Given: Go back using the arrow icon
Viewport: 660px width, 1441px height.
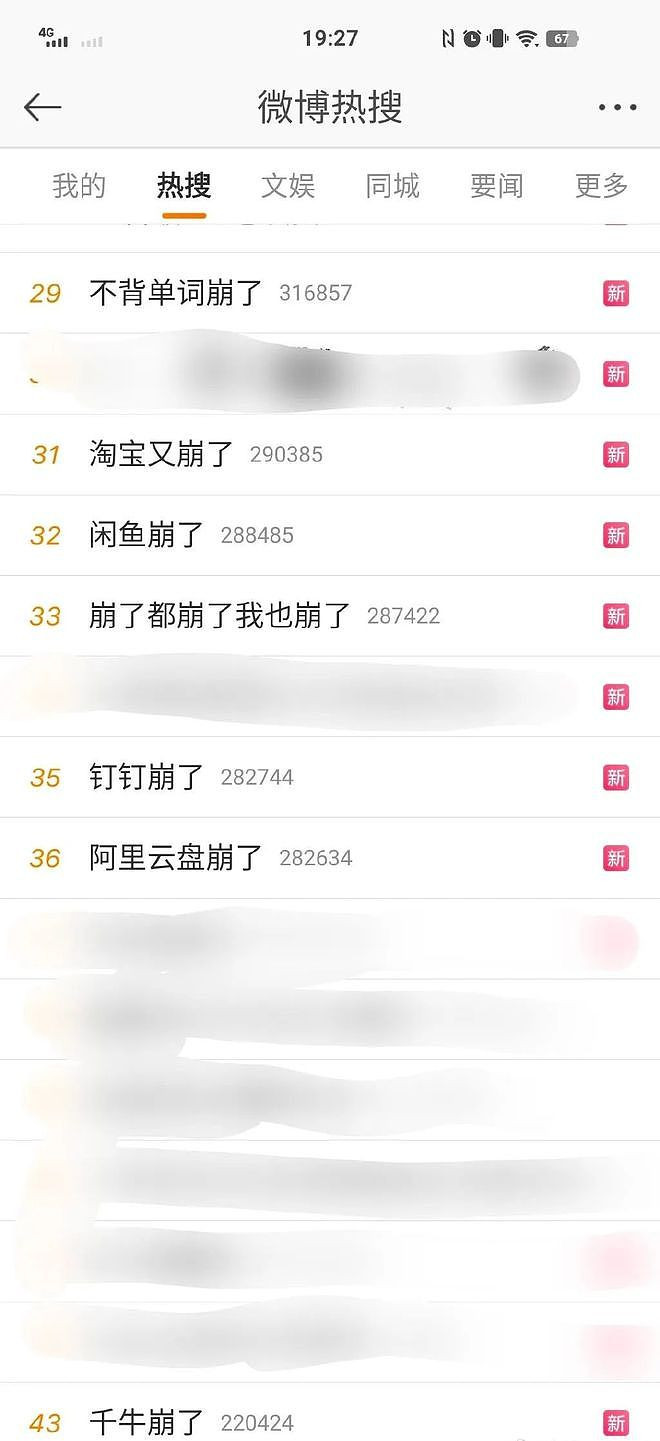Looking at the screenshot, I should tap(43, 107).
